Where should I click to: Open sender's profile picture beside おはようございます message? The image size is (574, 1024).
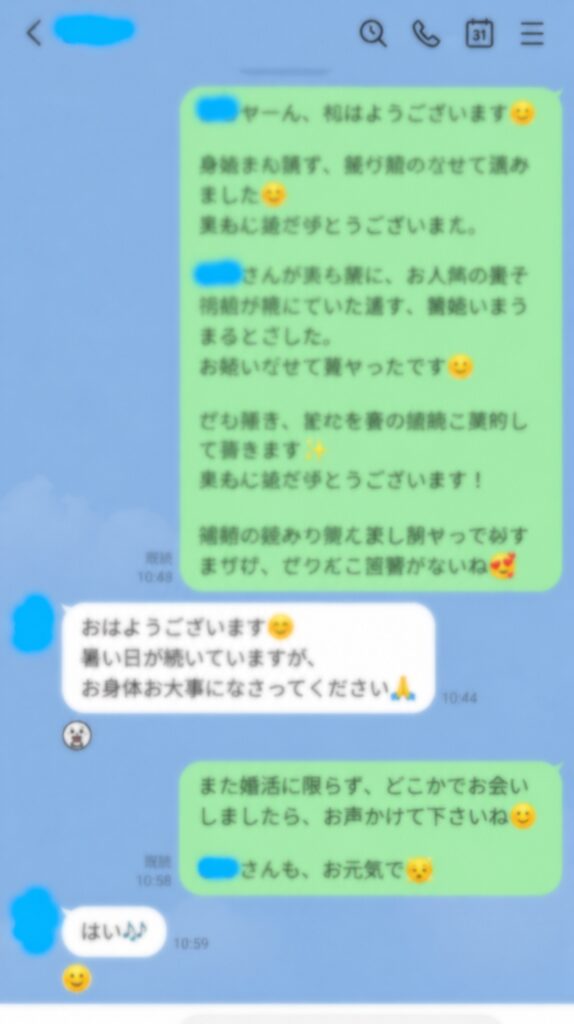click(x=34, y=623)
